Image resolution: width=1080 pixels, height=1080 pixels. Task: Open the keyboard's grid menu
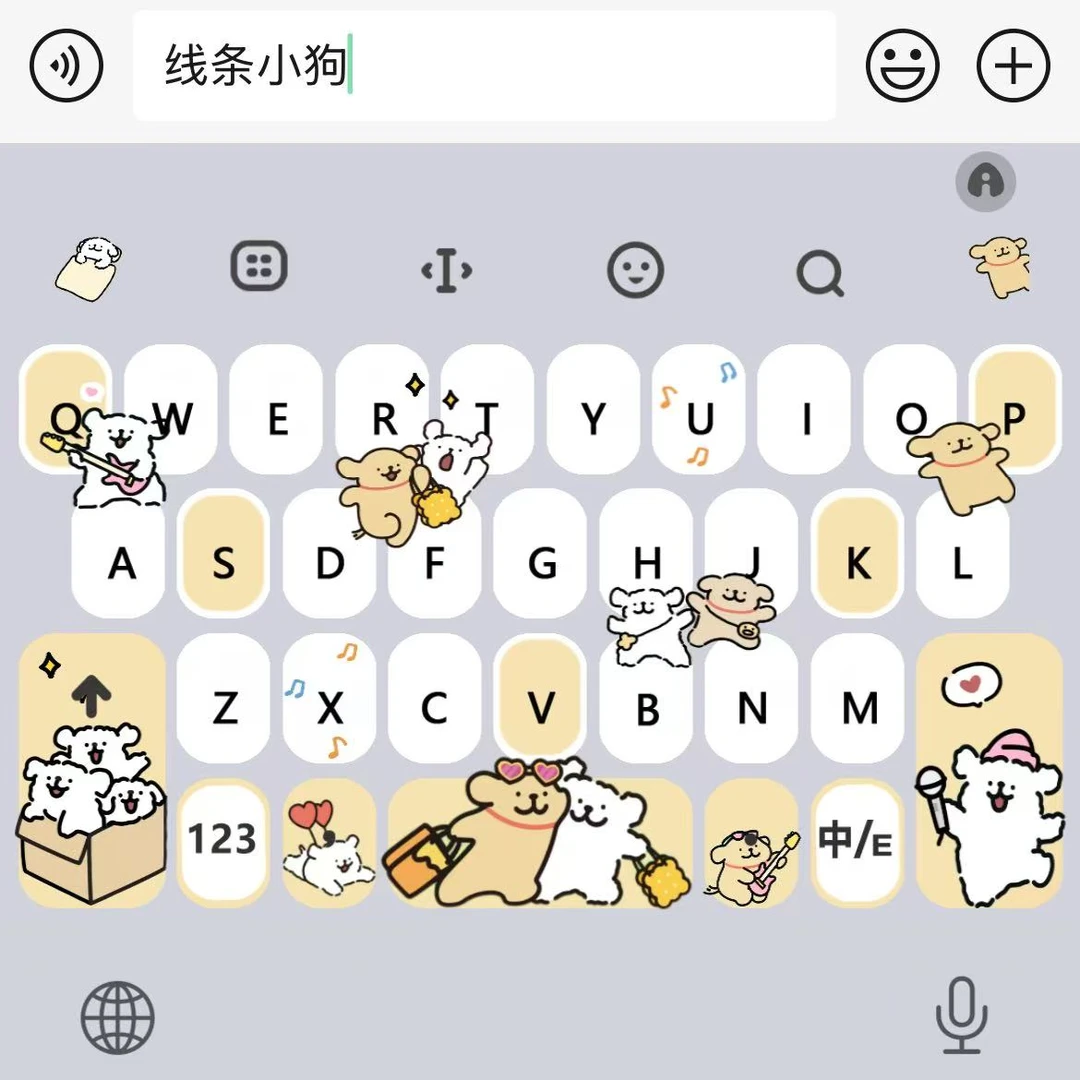(259, 266)
